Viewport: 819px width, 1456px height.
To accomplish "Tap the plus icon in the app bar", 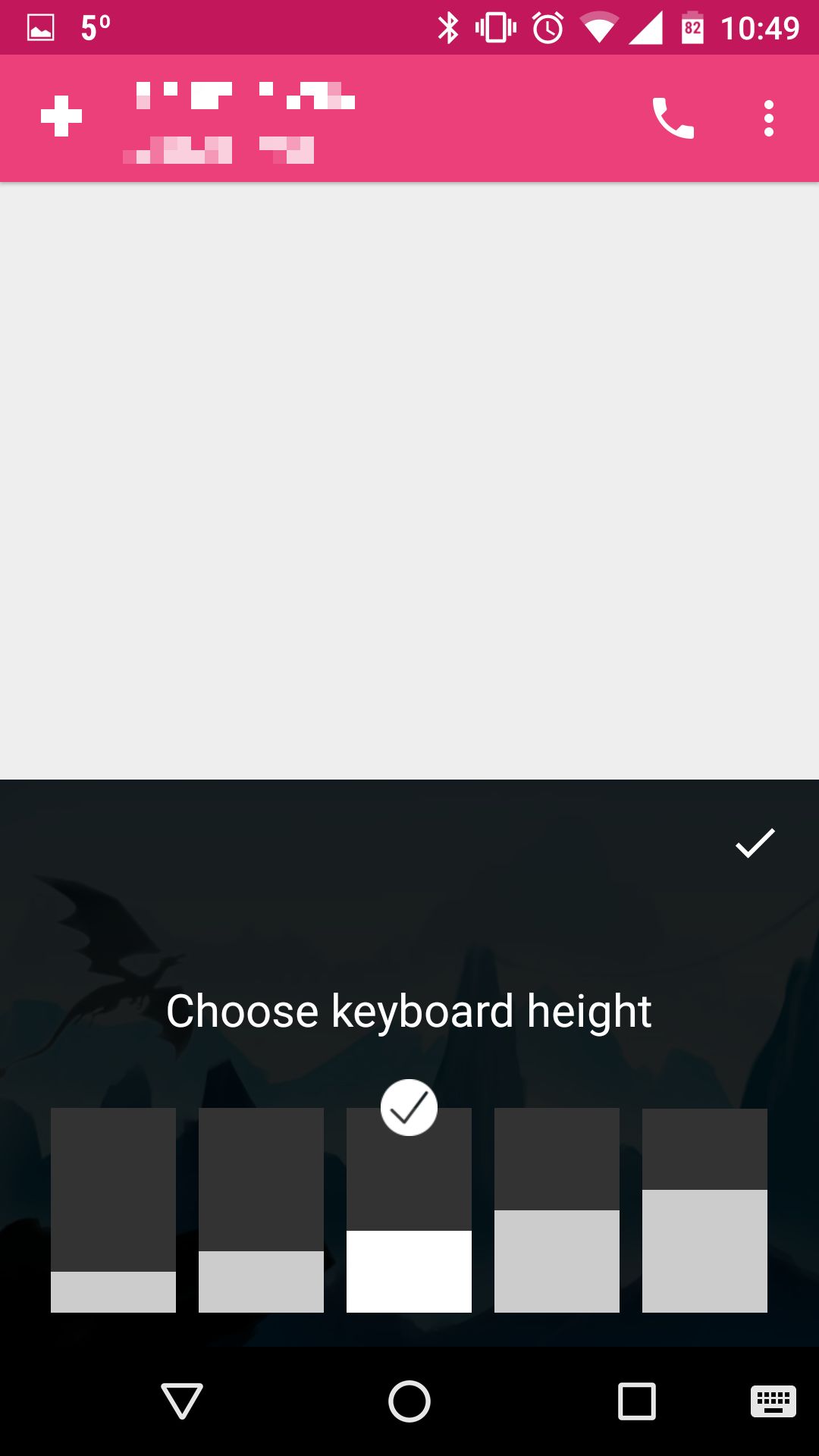I will tap(61, 116).
